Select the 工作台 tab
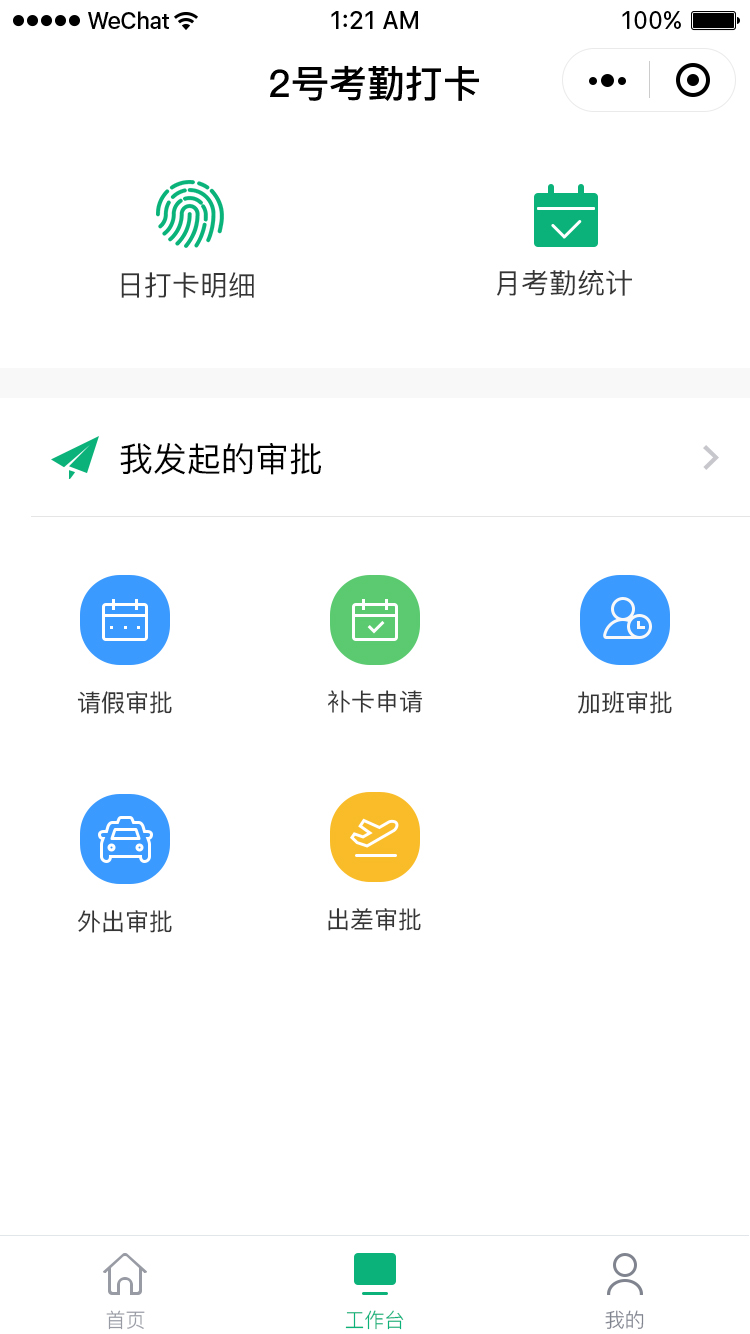Screen dimensions: 750x1334 coord(375,1290)
